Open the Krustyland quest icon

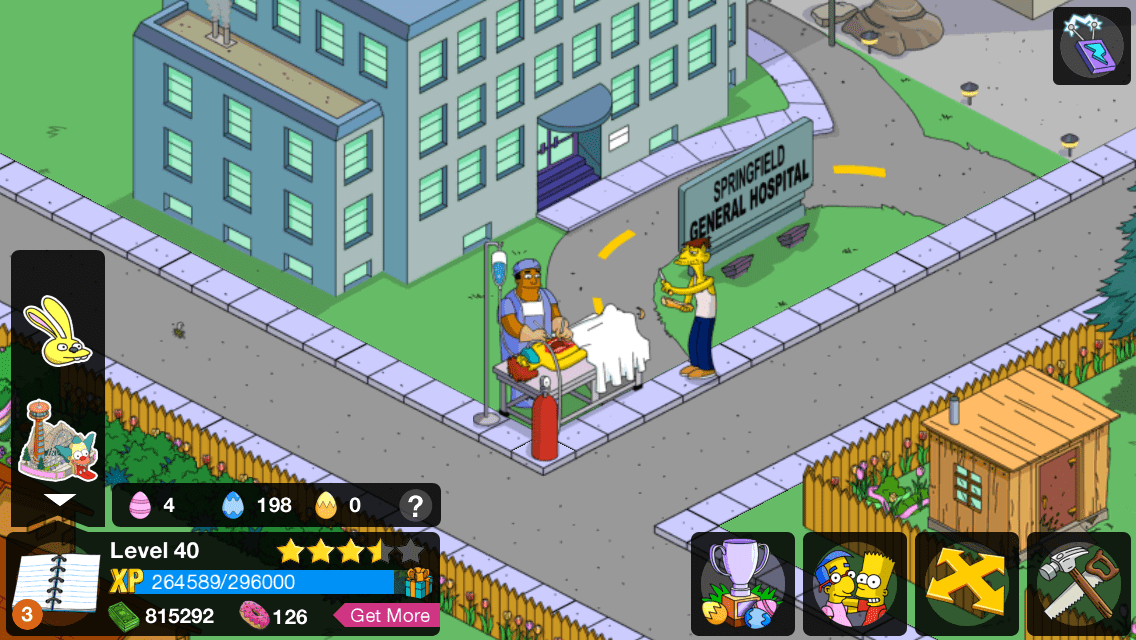(57, 441)
